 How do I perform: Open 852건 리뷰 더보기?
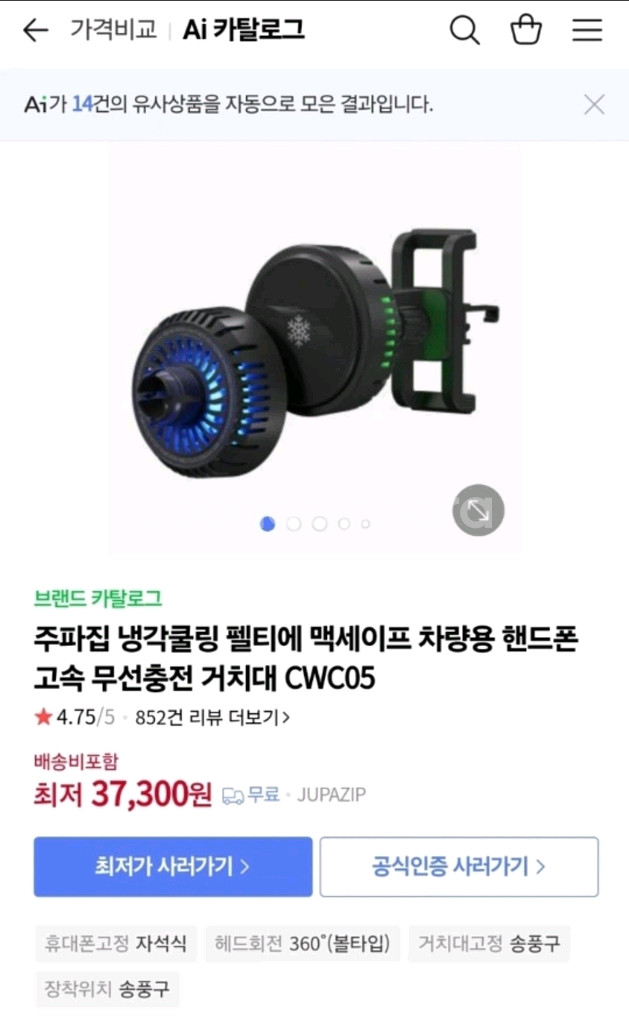point(212,717)
